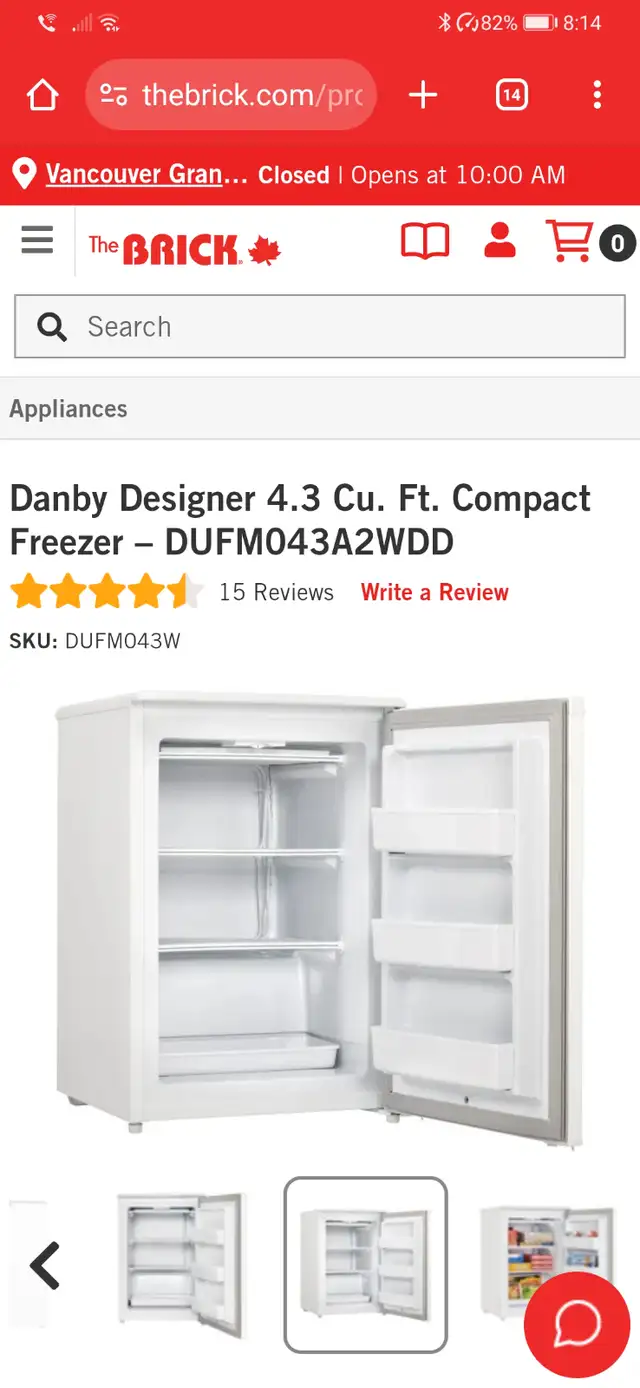Open the browser overflow menu
640x1388 pixels.
click(x=597, y=95)
